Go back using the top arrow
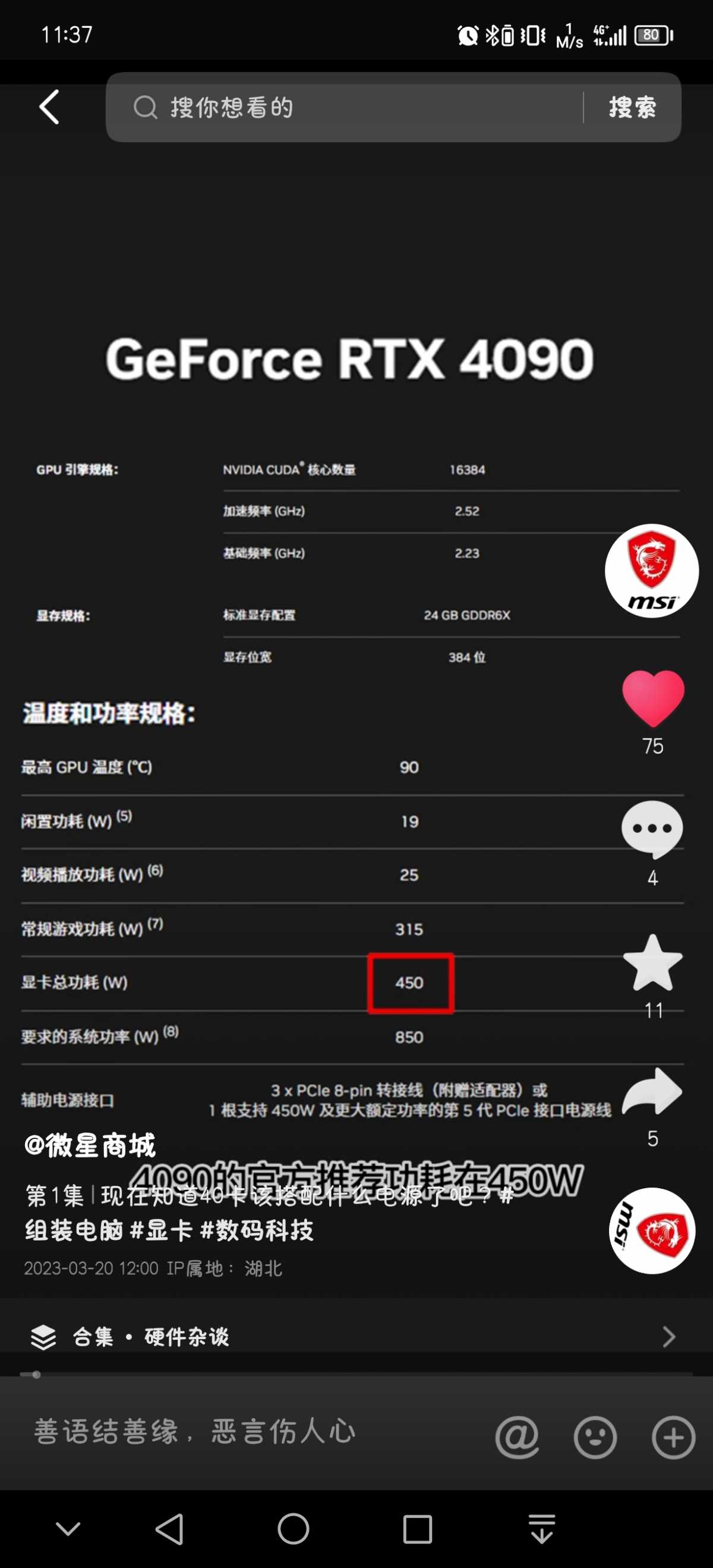Image resolution: width=713 pixels, height=1568 pixels. (49, 107)
